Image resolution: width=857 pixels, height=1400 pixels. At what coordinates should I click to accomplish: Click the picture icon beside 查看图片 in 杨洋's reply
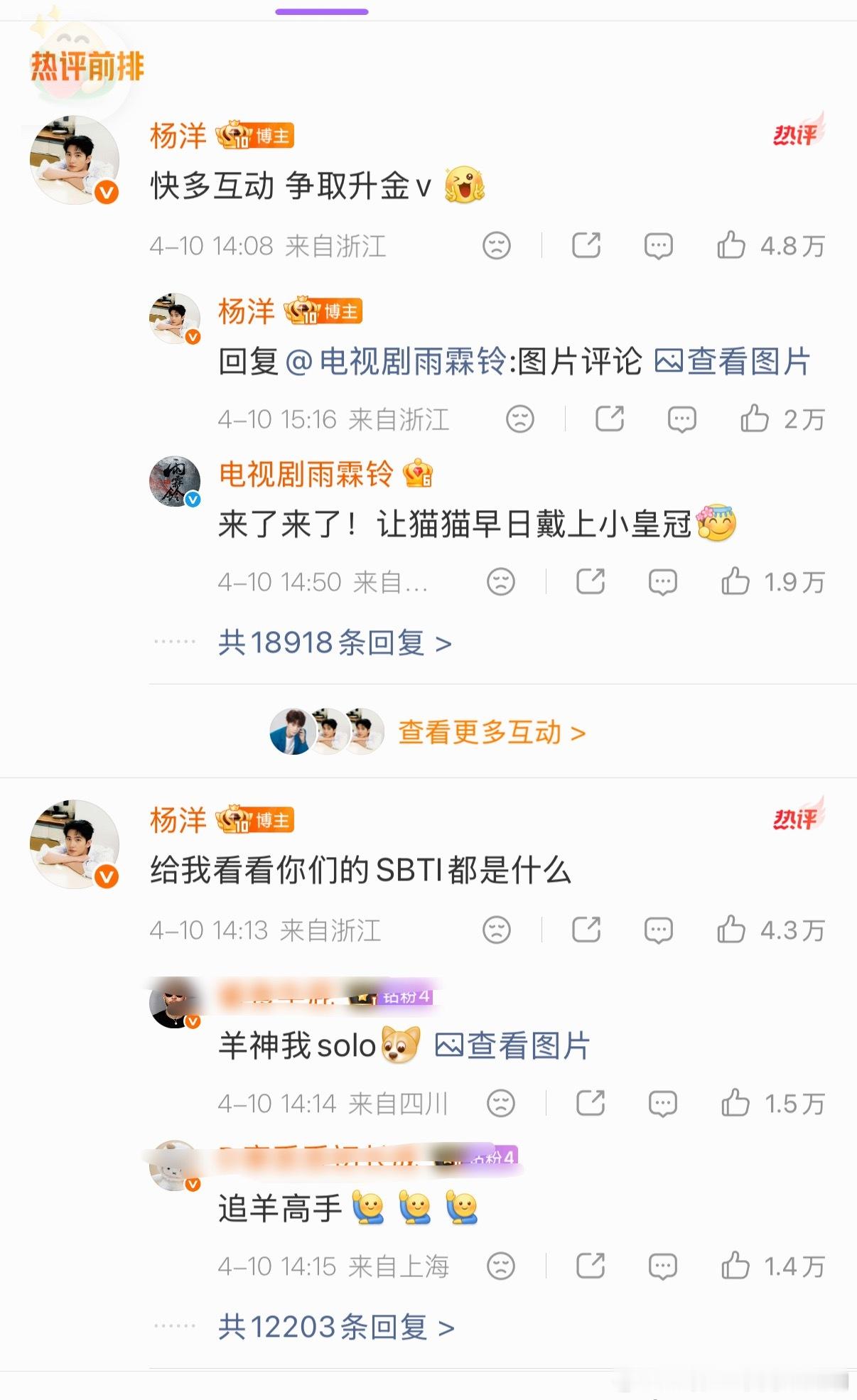click(x=667, y=362)
